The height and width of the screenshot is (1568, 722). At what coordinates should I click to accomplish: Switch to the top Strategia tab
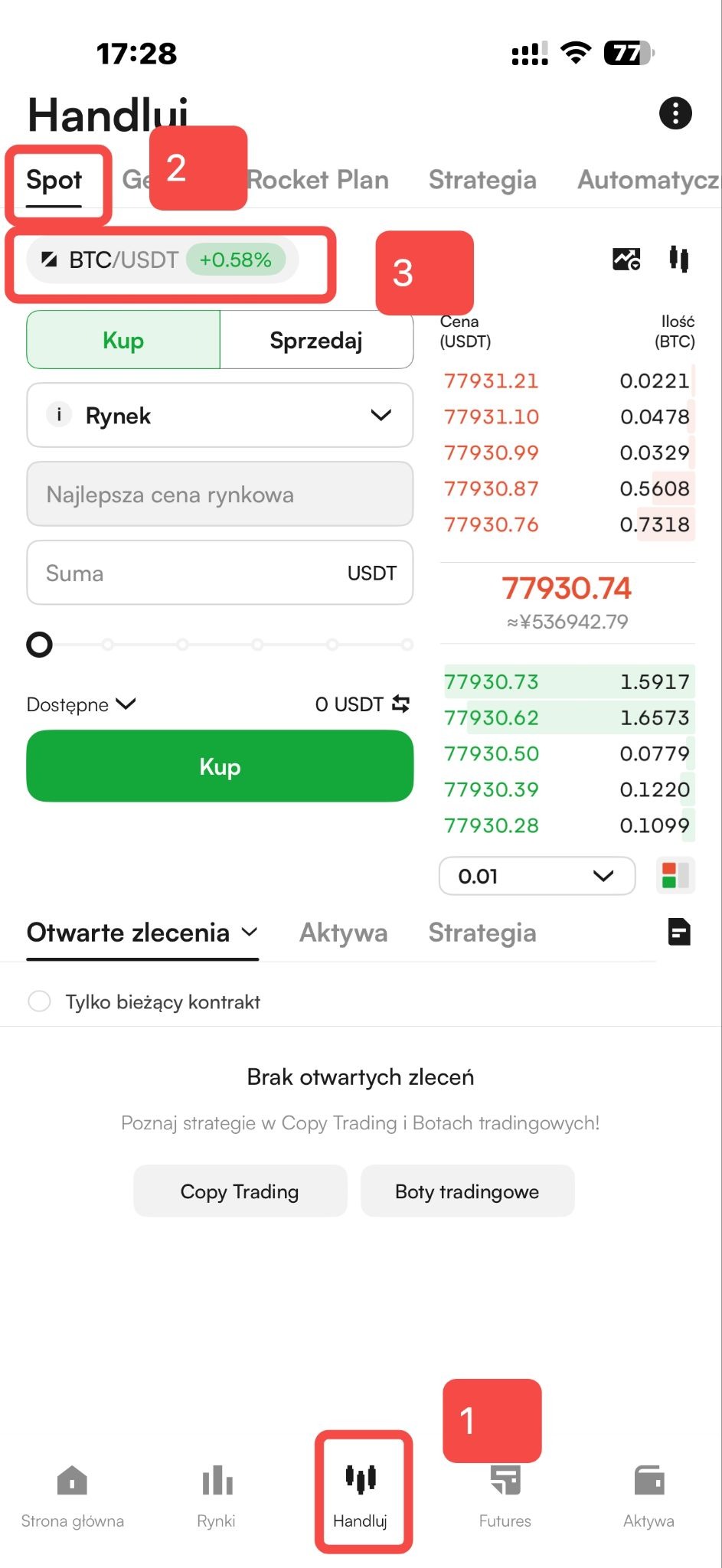(482, 180)
